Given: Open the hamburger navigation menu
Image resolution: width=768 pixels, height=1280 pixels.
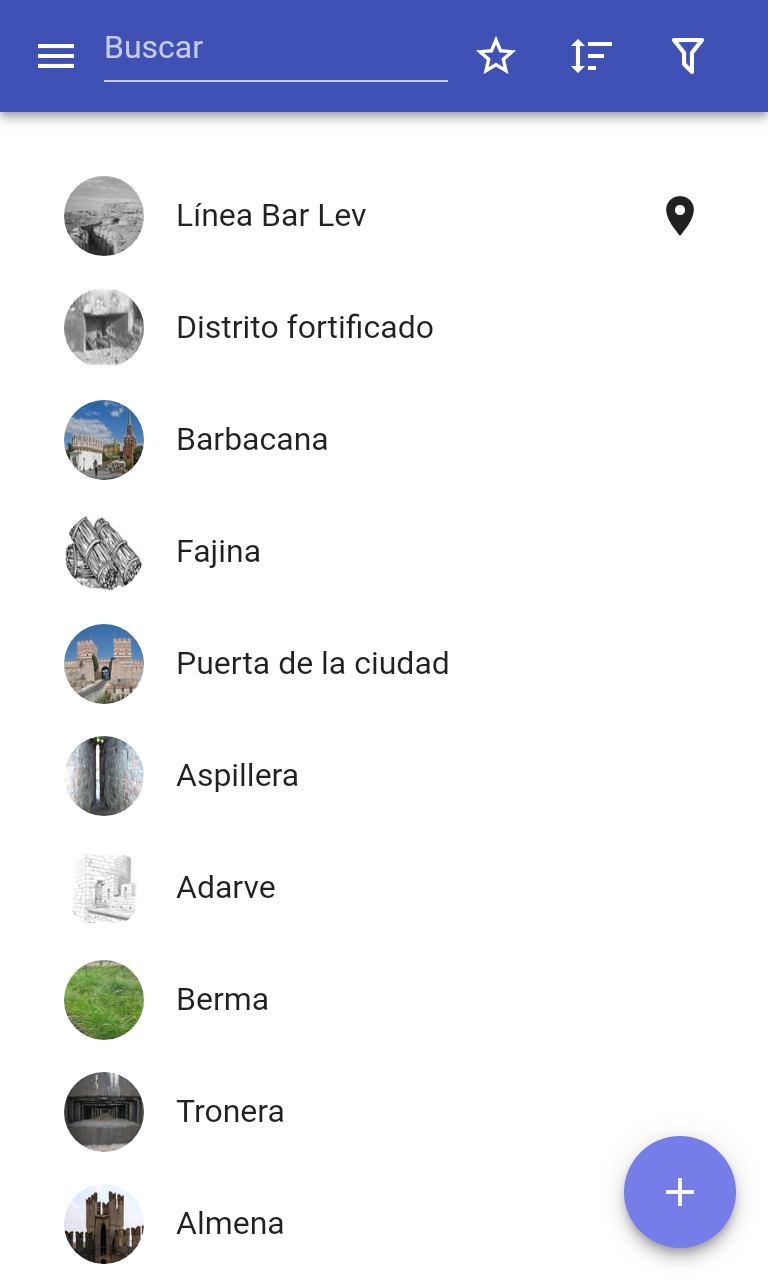Looking at the screenshot, I should pyautogui.click(x=56, y=56).
